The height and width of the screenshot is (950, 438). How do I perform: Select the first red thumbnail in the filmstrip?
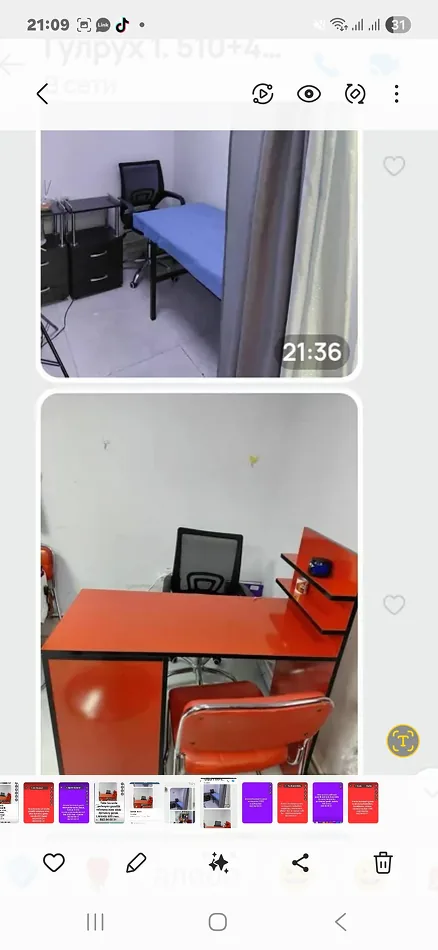[39, 803]
